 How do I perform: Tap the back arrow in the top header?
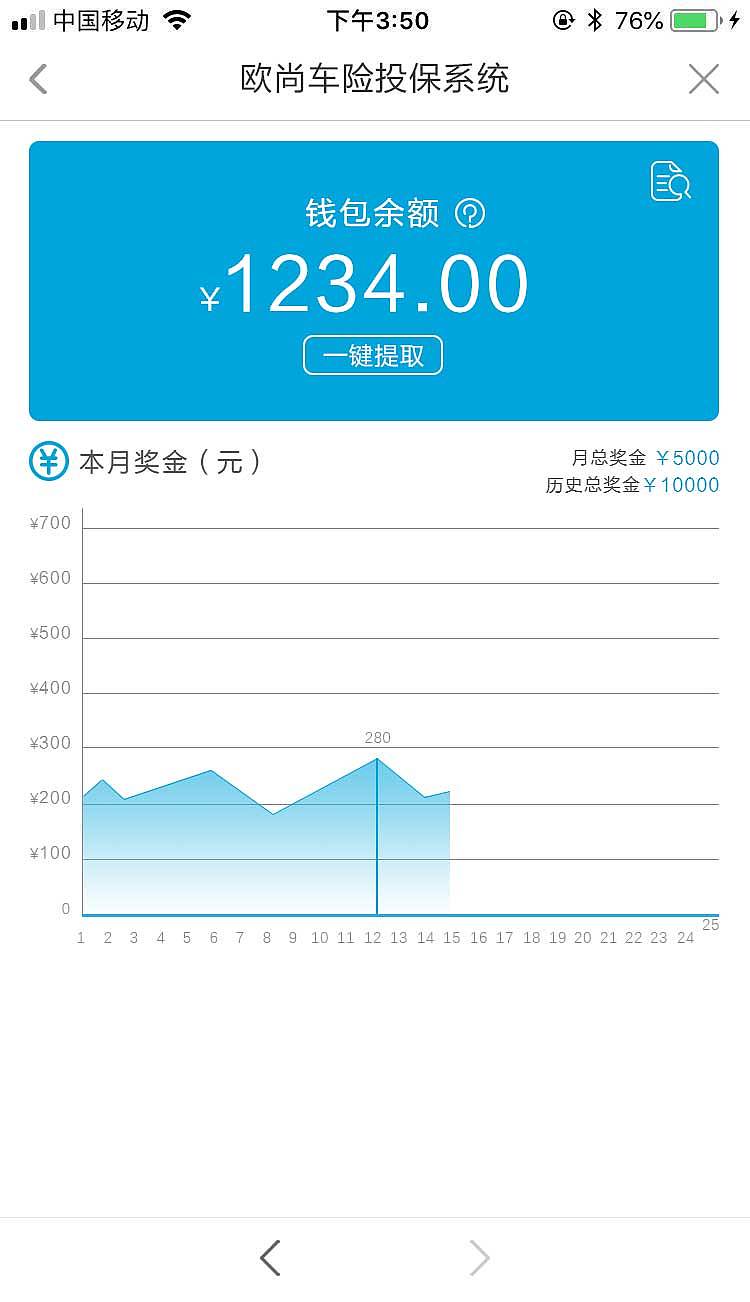tap(38, 78)
